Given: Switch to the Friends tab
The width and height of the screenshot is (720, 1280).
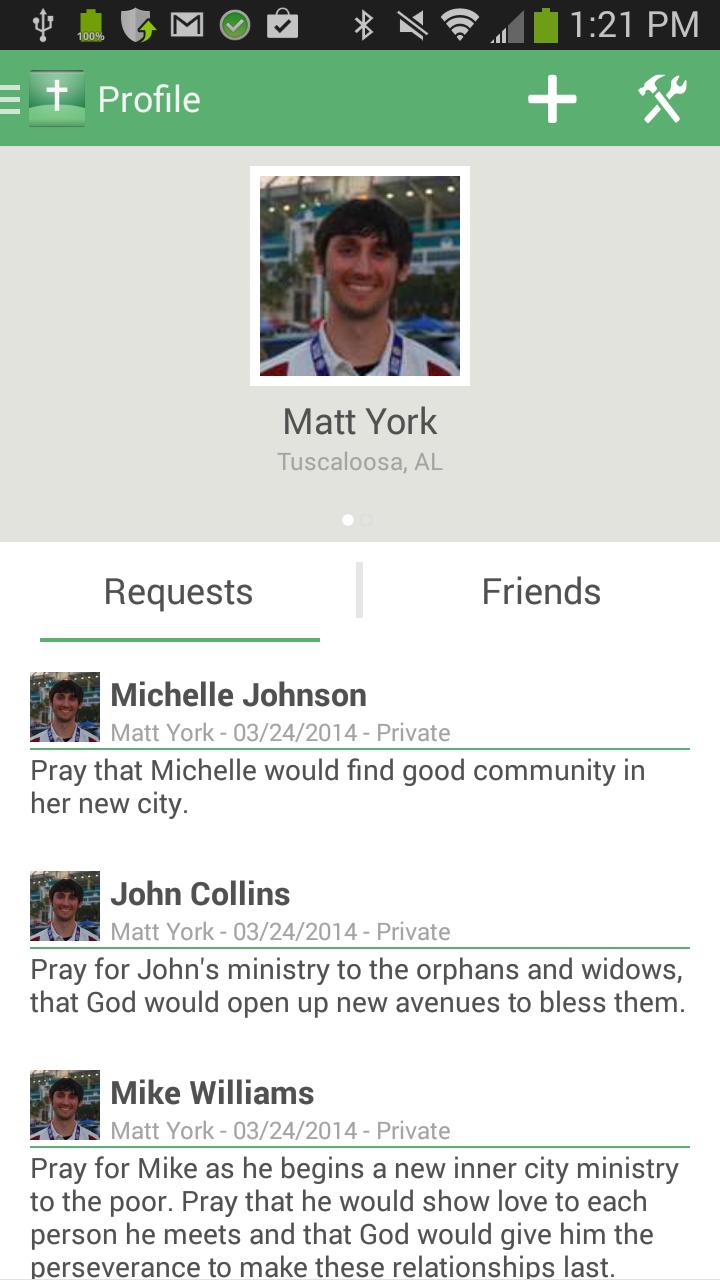Looking at the screenshot, I should 541,592.
